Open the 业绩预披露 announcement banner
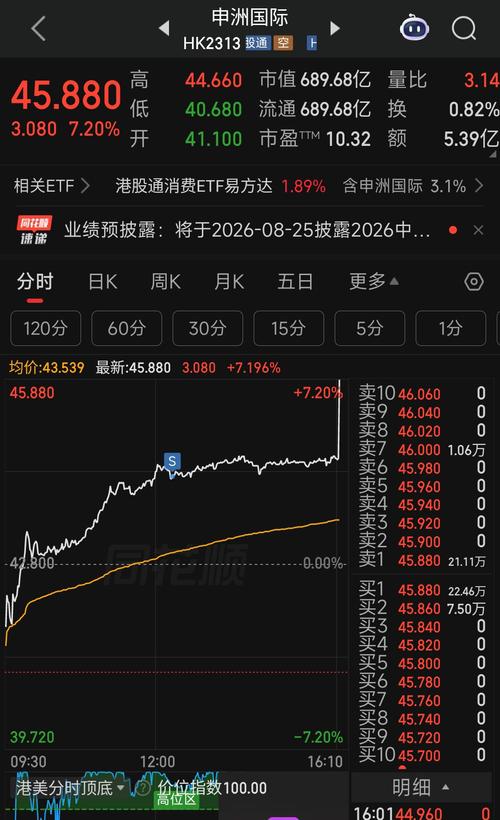Viewport: 500px width, 820px height. click(247, 230)
